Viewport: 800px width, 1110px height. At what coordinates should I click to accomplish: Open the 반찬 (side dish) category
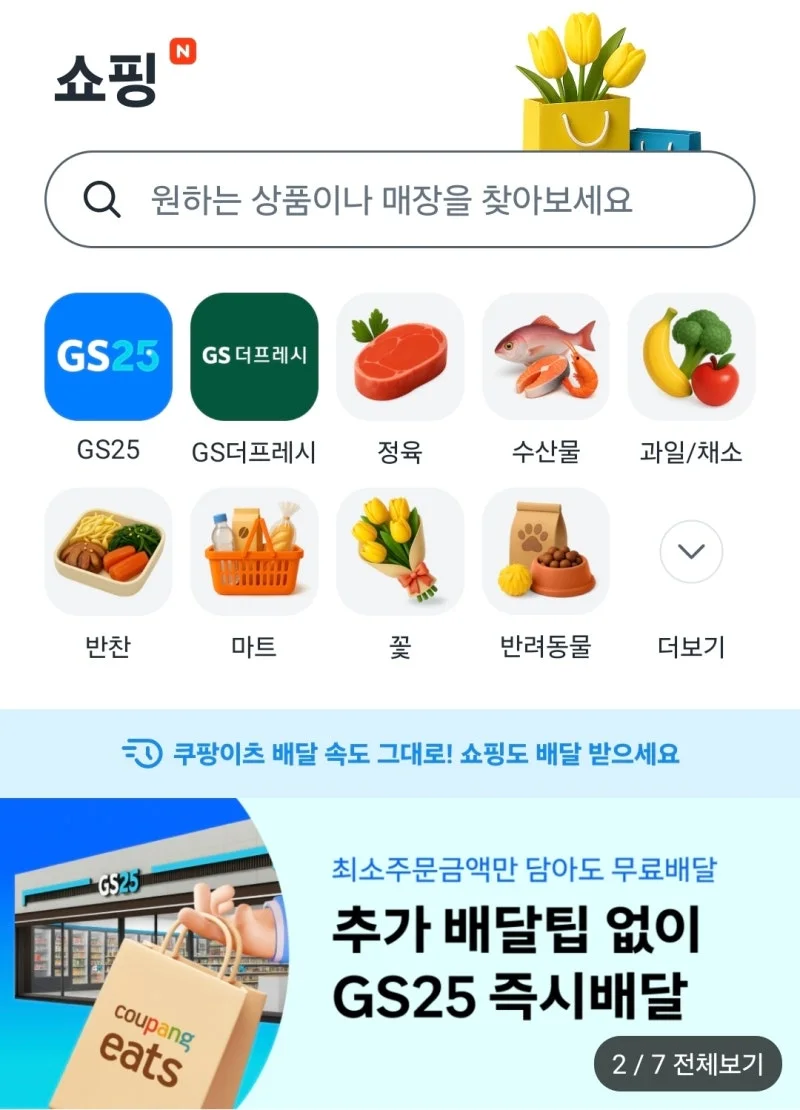click(x=107, y=551)
